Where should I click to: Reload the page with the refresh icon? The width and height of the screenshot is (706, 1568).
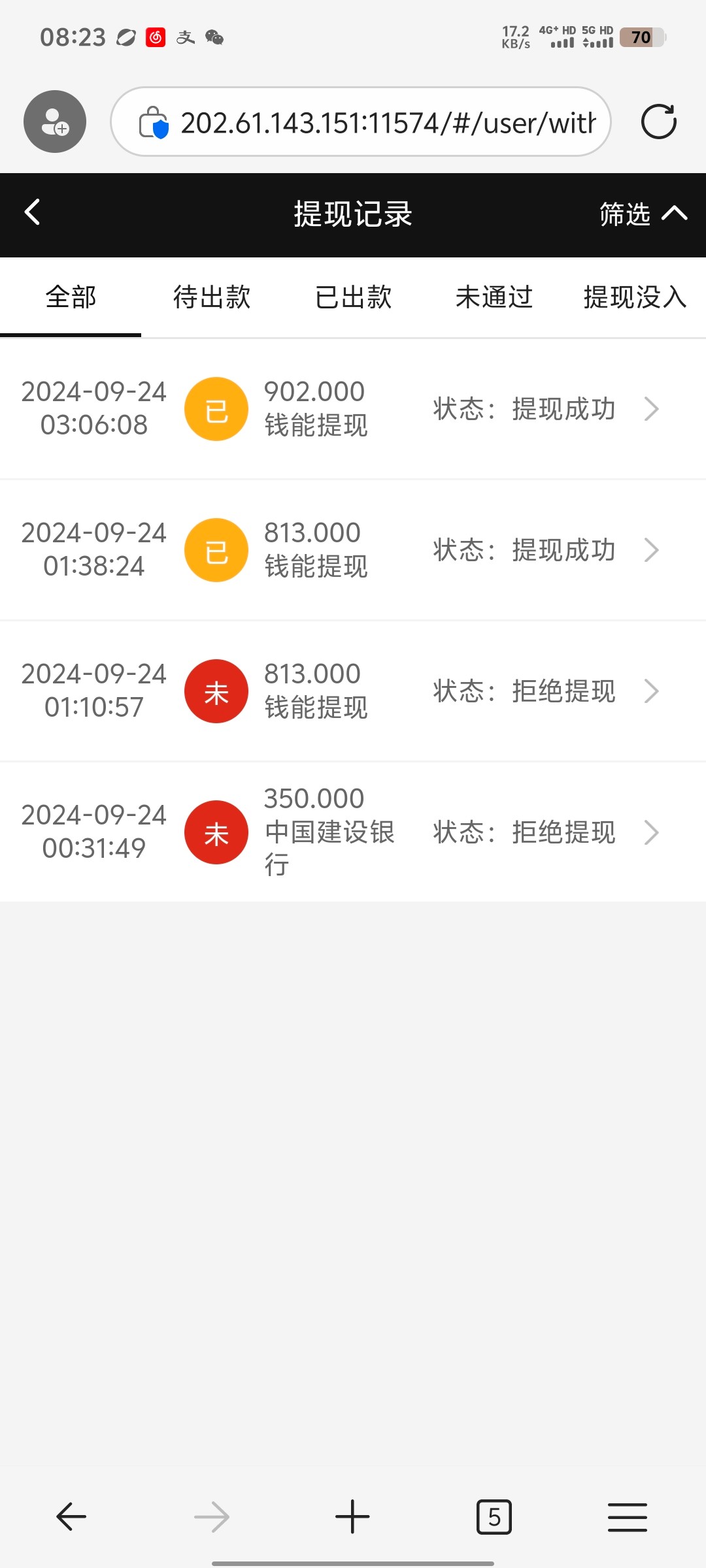[658, 122]
